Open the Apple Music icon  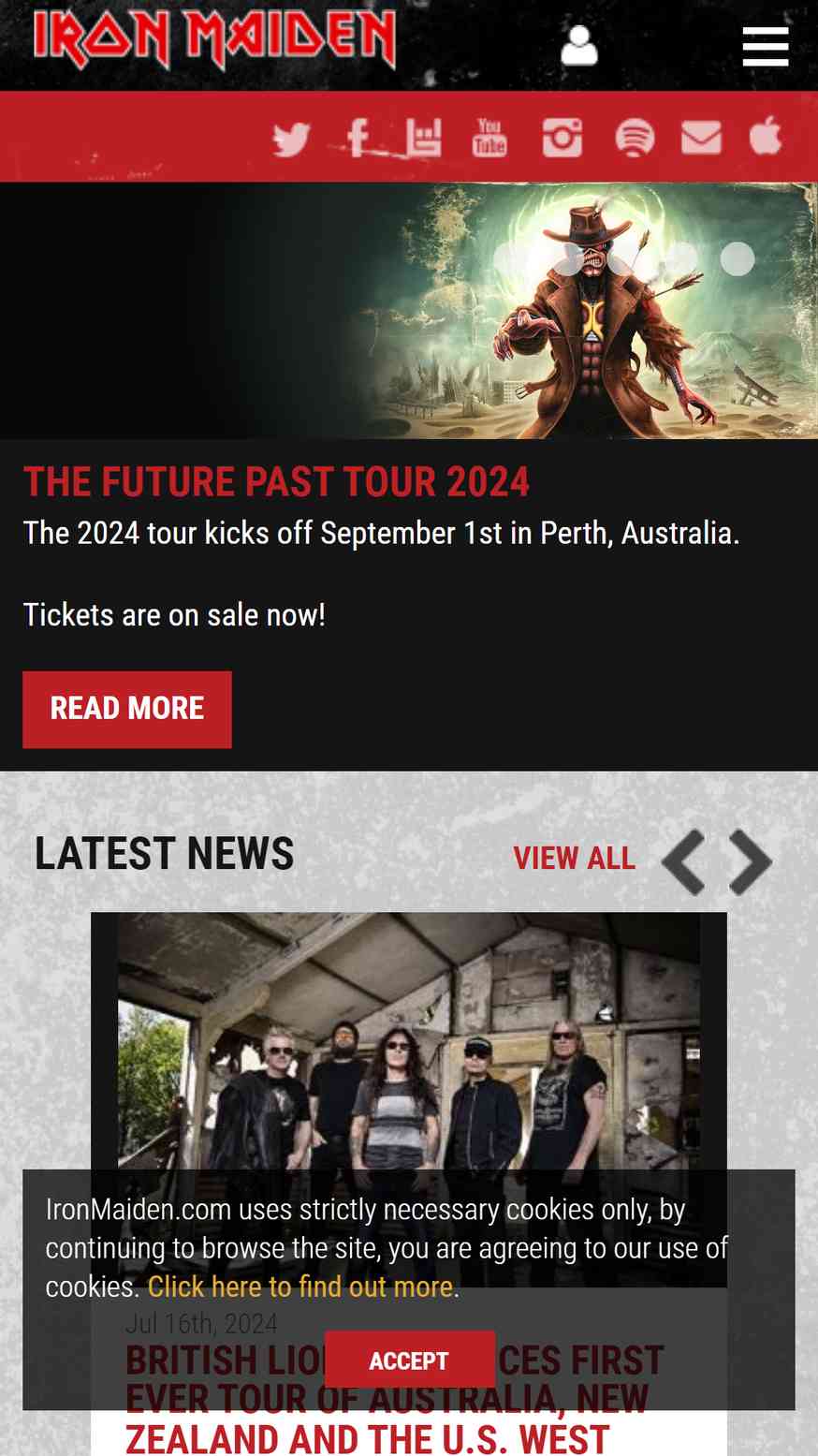pyautogui.click(x=766, y=136)
